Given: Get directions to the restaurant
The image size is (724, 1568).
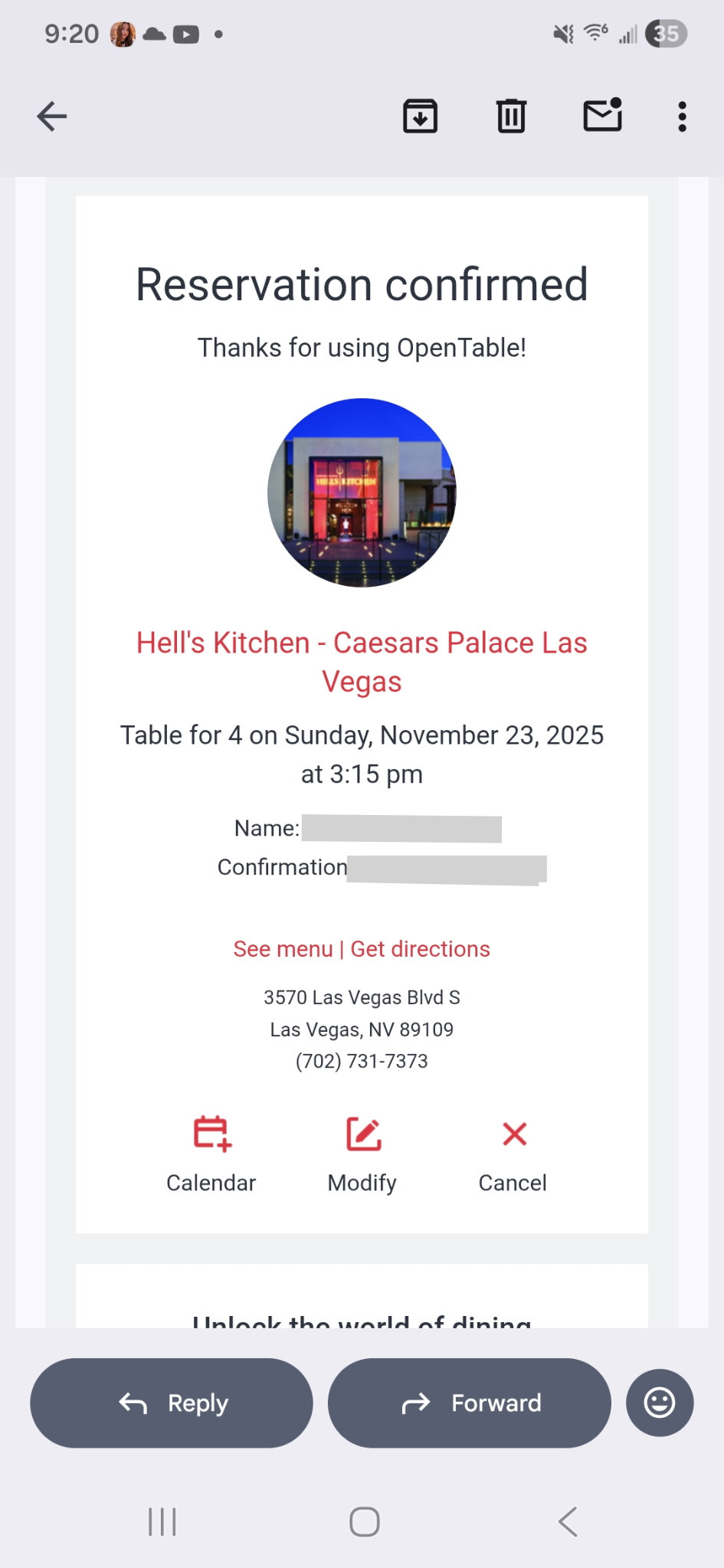Looking at the screenshot, I should [420, 949].
